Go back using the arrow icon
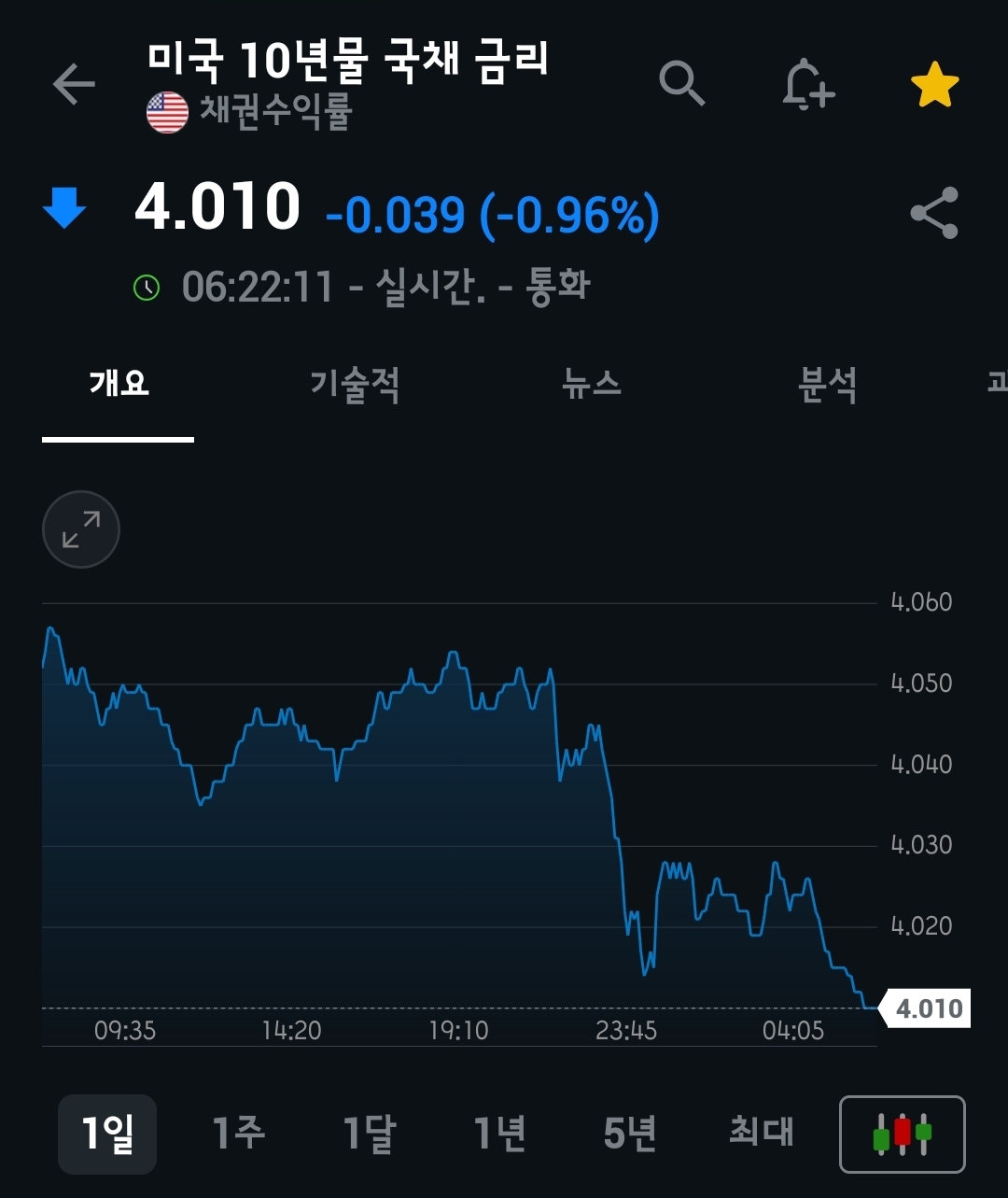The image size is (1008, 1198). (x=74, y=85)
